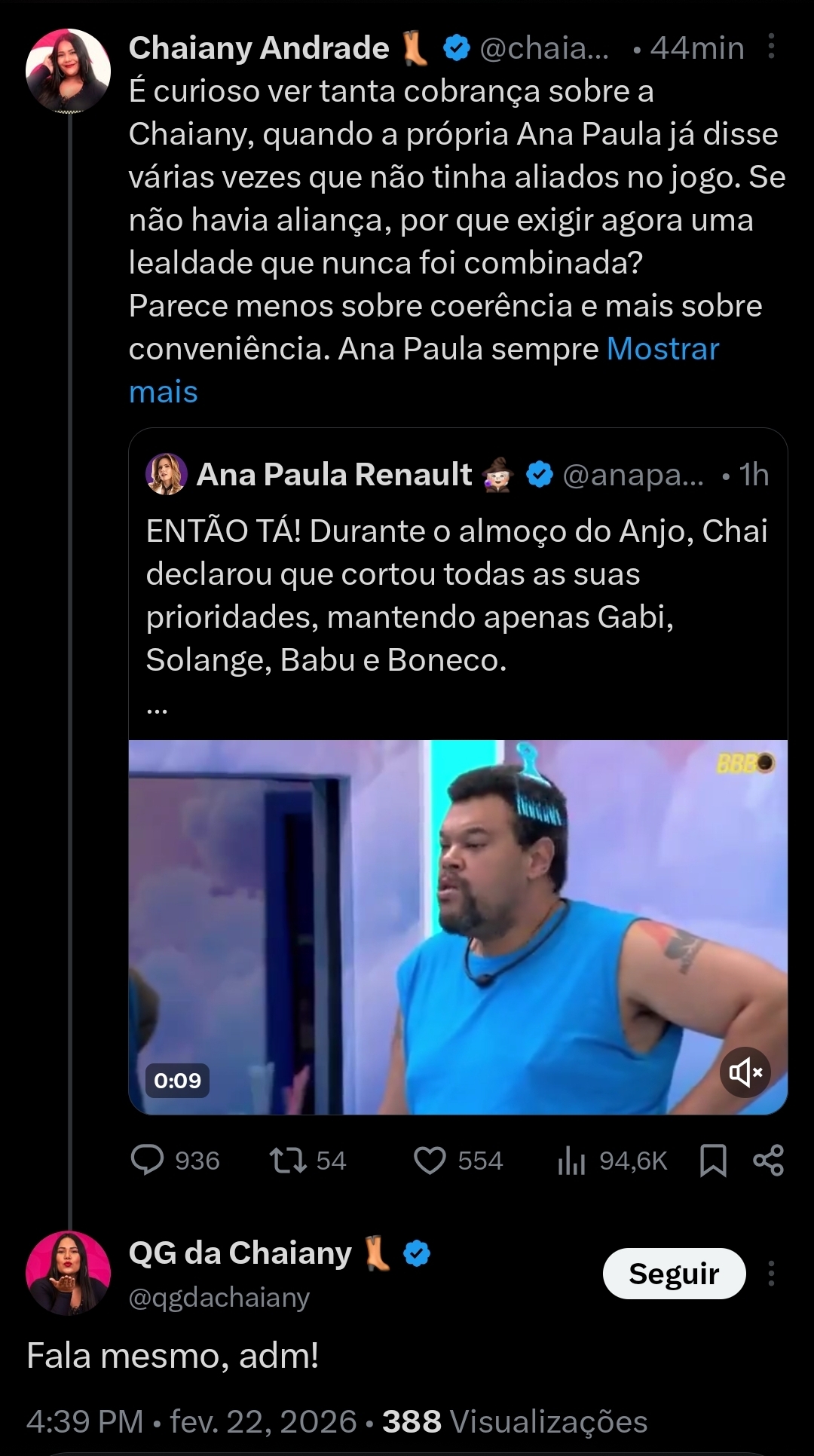Bookmark Chaiany Andrade's post

(x=712, y=1161)
